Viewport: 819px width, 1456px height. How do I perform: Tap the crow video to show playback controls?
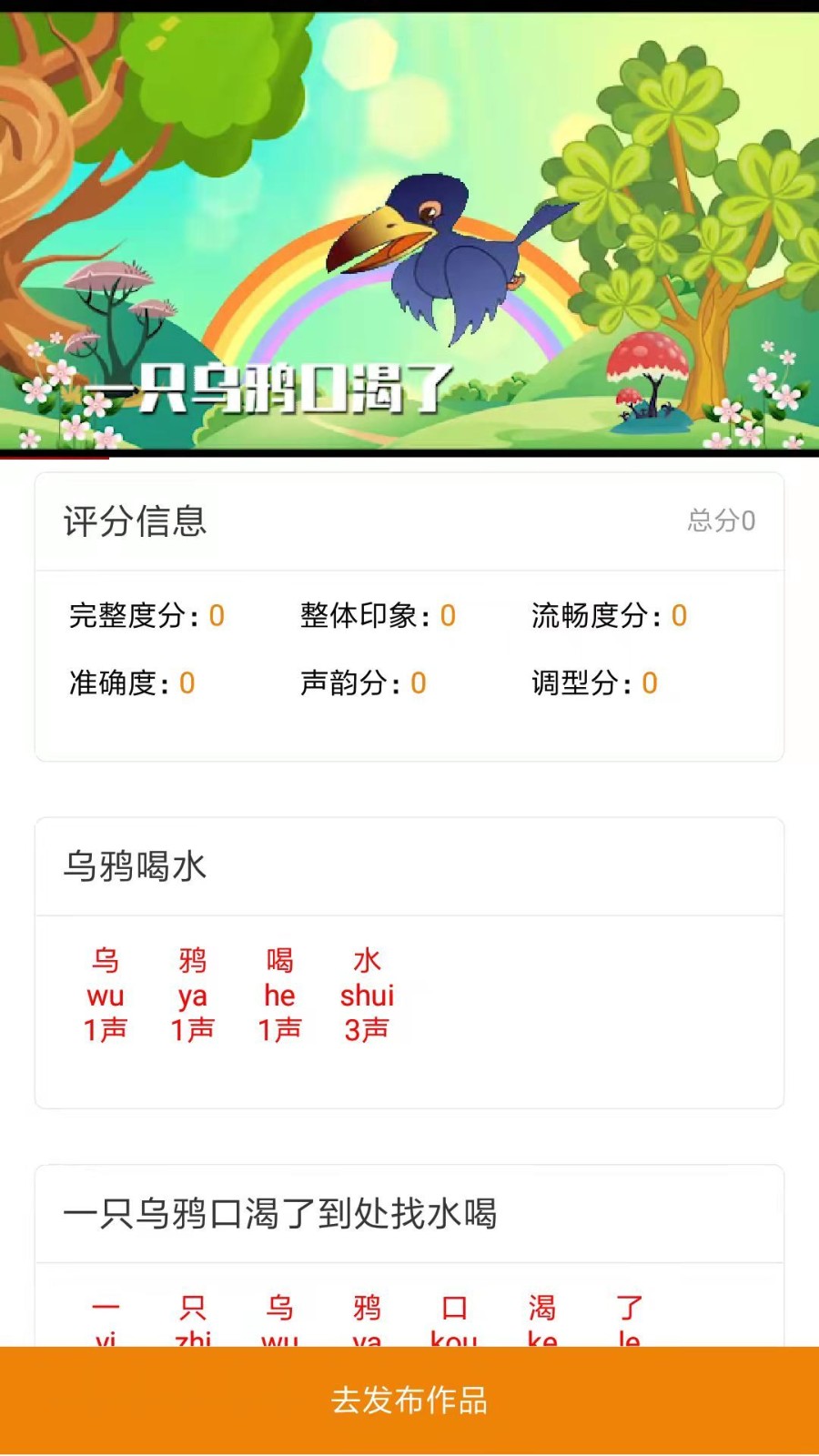pos(409,232)
